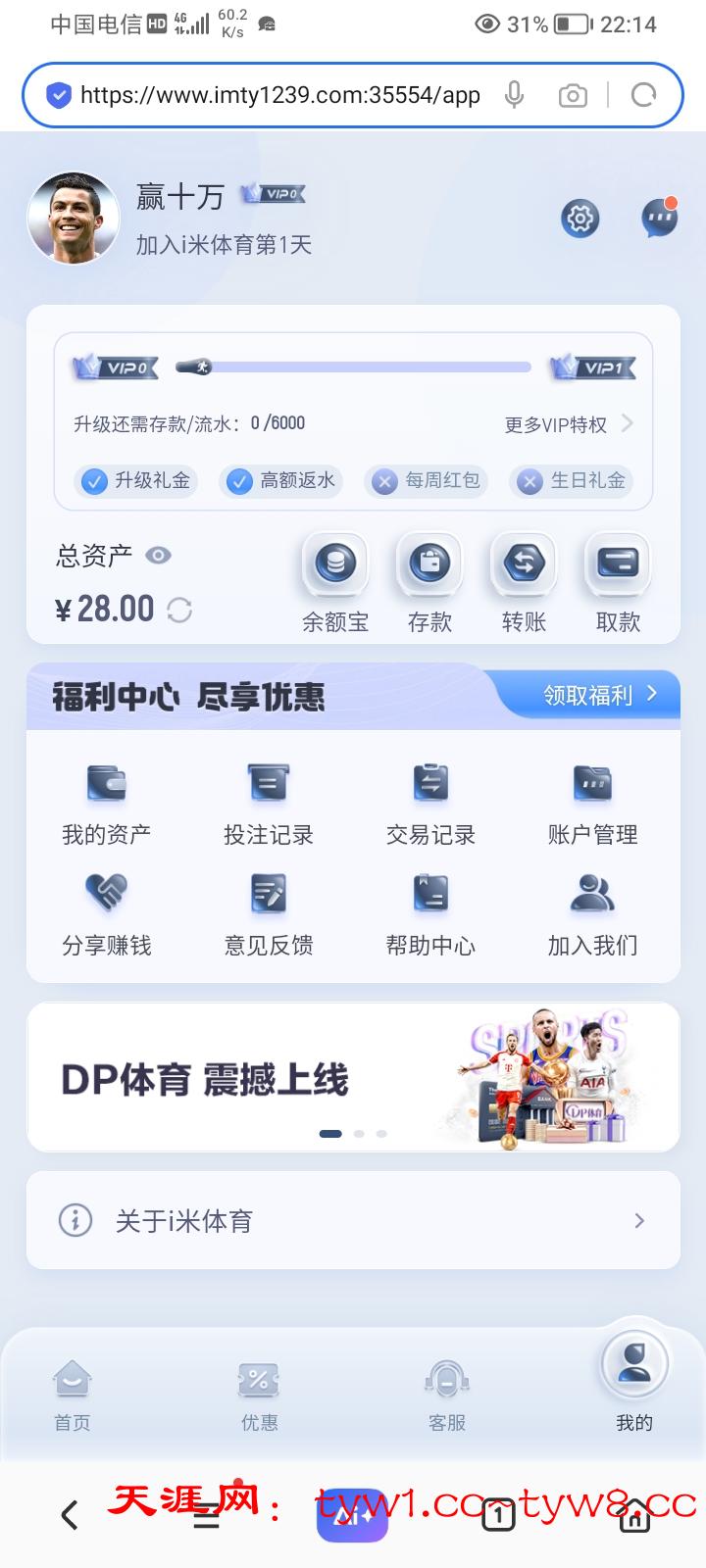Open the settings gear icon

(x=580, y=218)
